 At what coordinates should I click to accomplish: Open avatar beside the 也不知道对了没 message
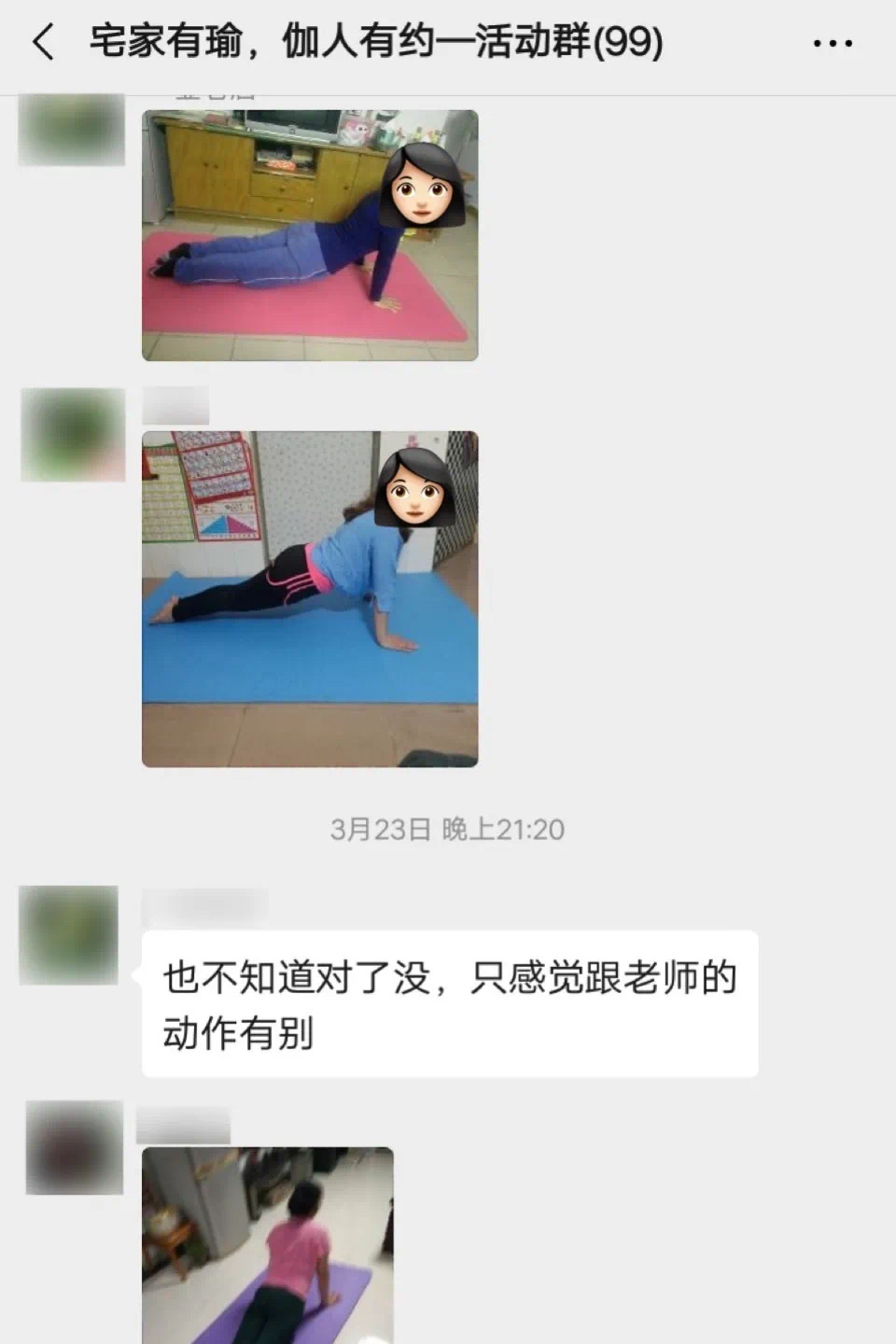[69, 935]
